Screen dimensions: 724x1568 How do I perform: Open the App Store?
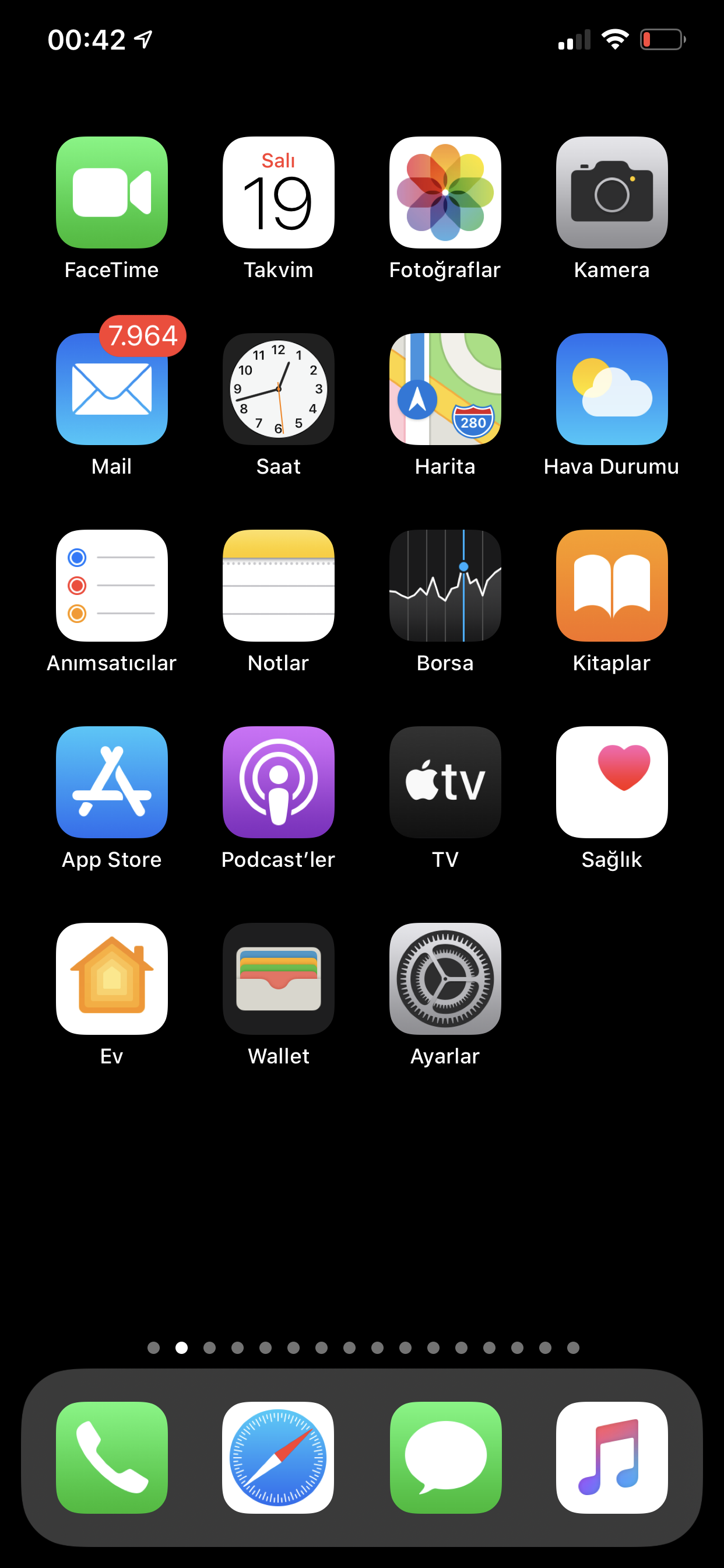coord(111,782)
